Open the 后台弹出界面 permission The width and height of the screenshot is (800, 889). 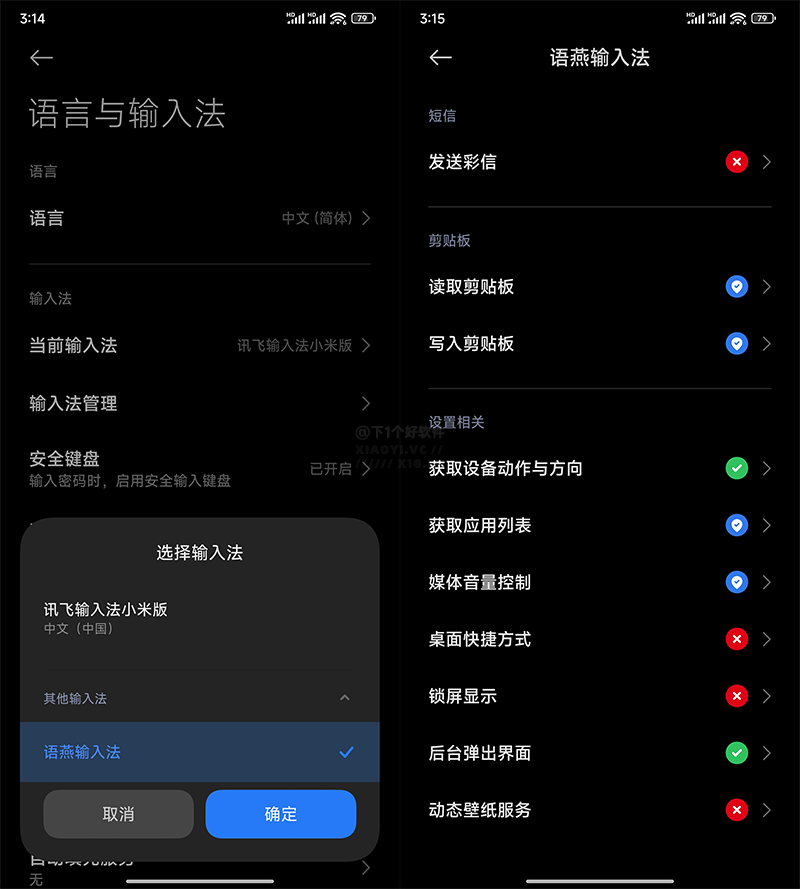600,753
